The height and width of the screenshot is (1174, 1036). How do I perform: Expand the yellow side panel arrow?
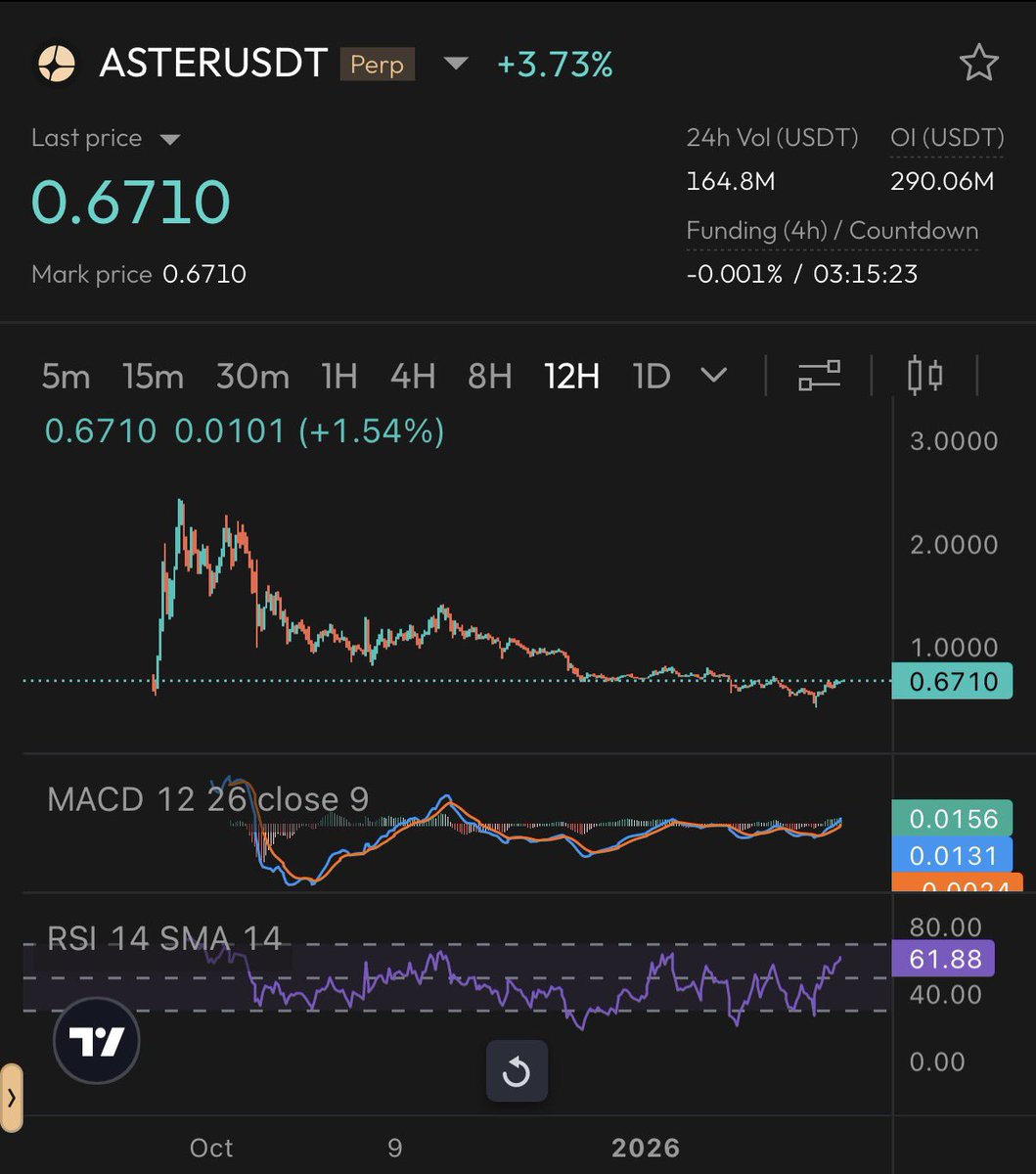[11, 1098]
